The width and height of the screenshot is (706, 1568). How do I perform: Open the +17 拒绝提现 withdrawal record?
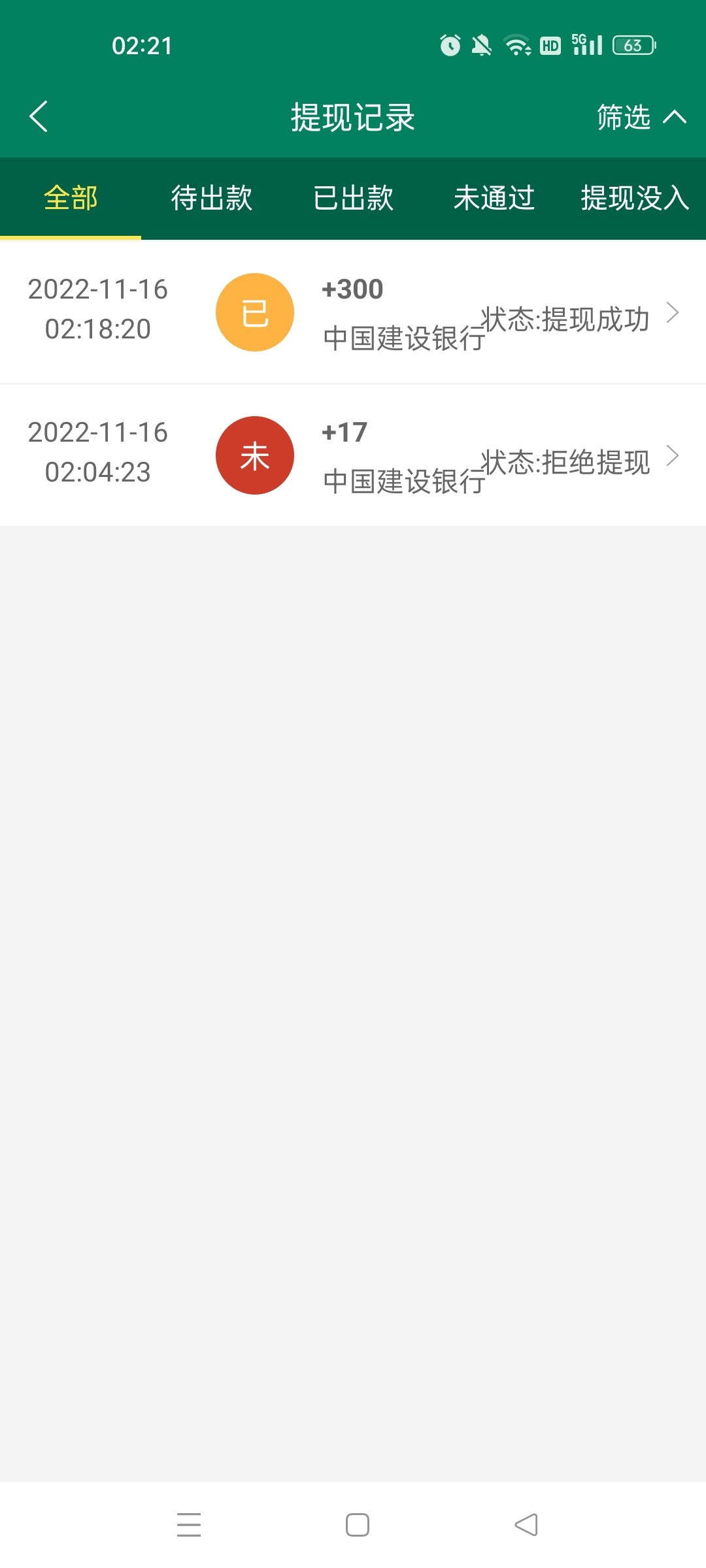[353, 456]
